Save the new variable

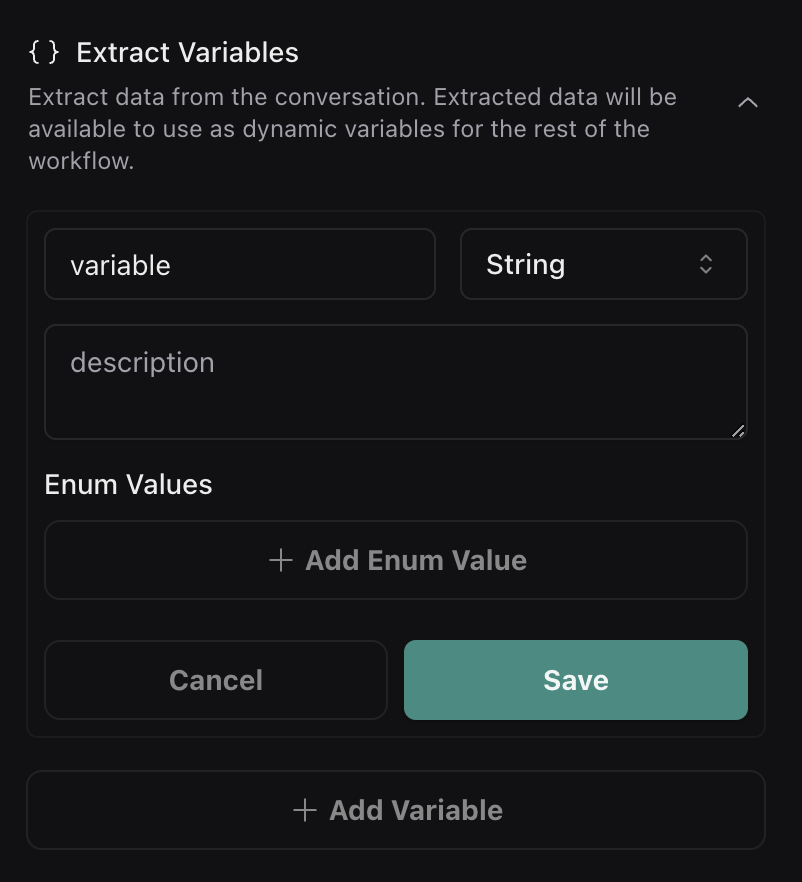(x=575, y=680)
